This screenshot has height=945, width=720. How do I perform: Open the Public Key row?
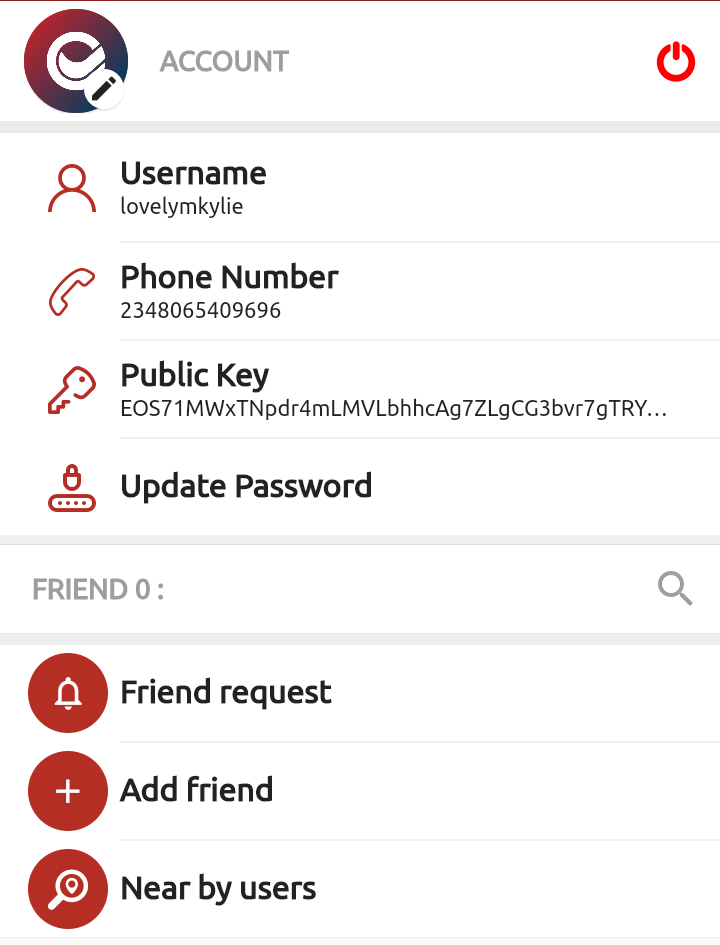coord(360,390)
